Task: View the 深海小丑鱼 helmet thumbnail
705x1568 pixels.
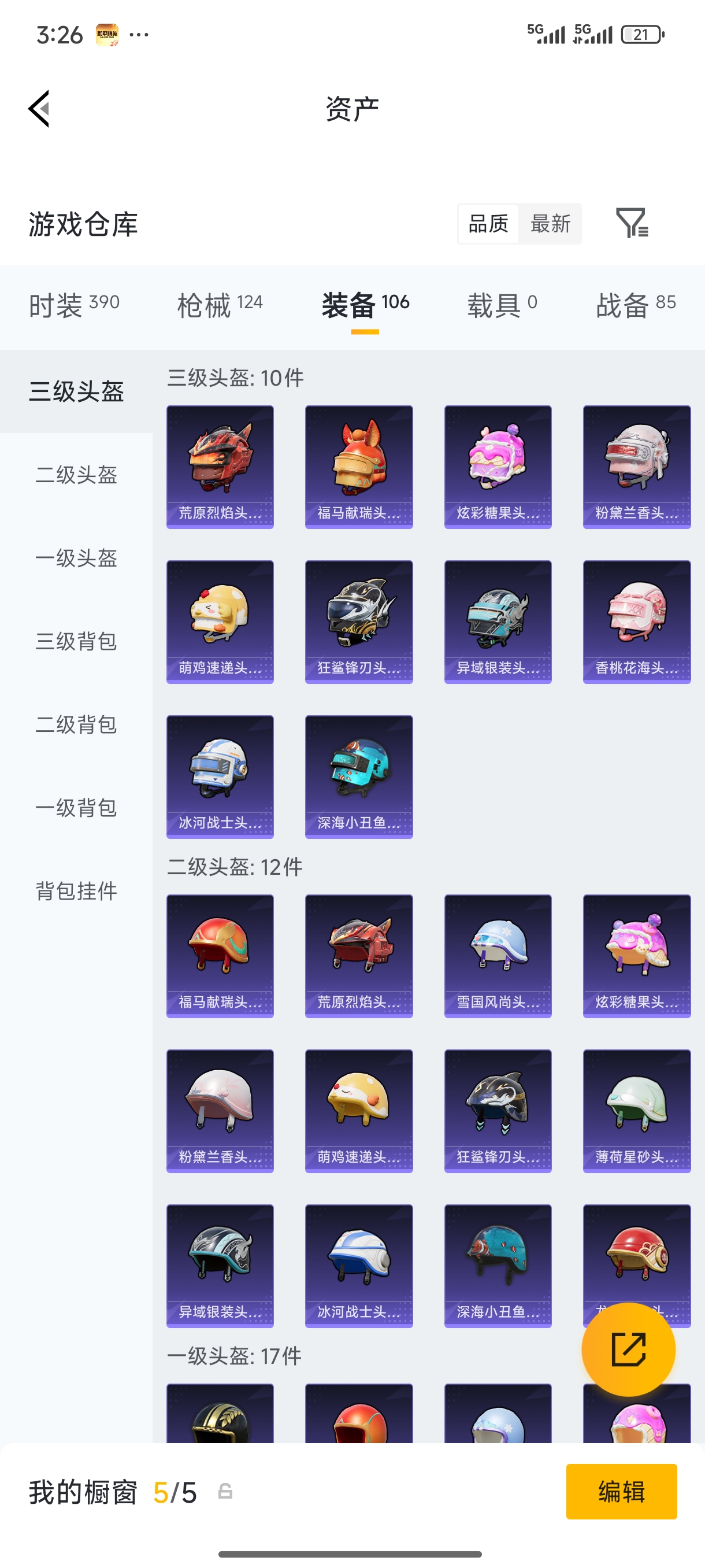Action: point(358,778)
